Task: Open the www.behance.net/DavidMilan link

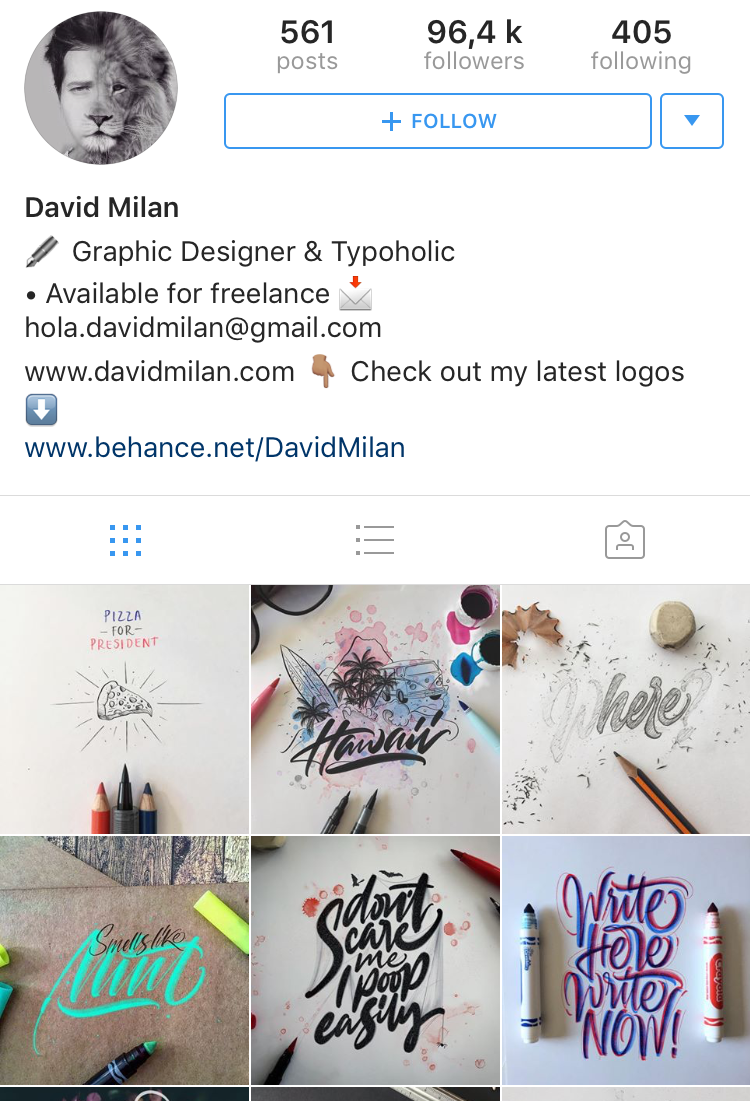Action: 215,447
